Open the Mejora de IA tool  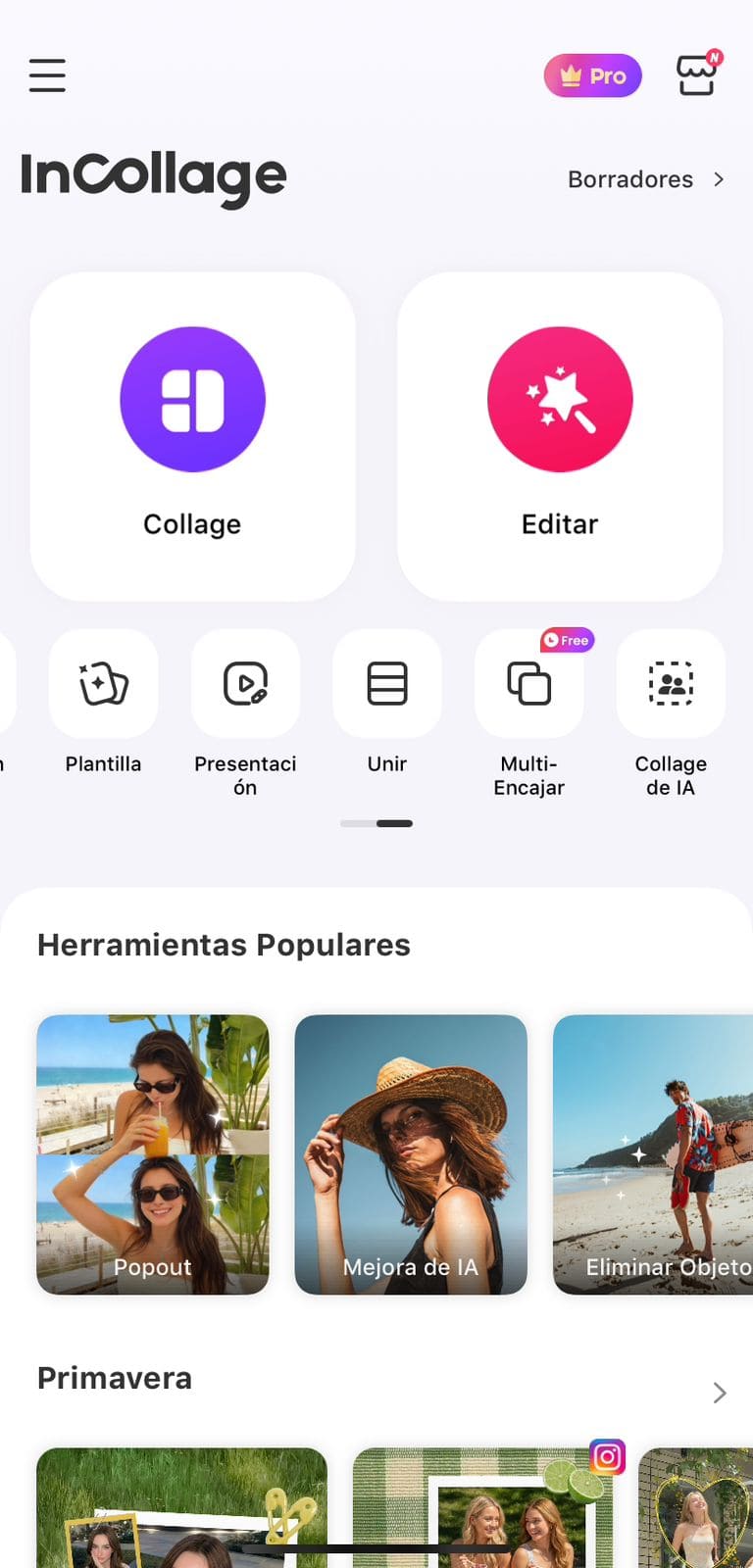[411, 1154]
